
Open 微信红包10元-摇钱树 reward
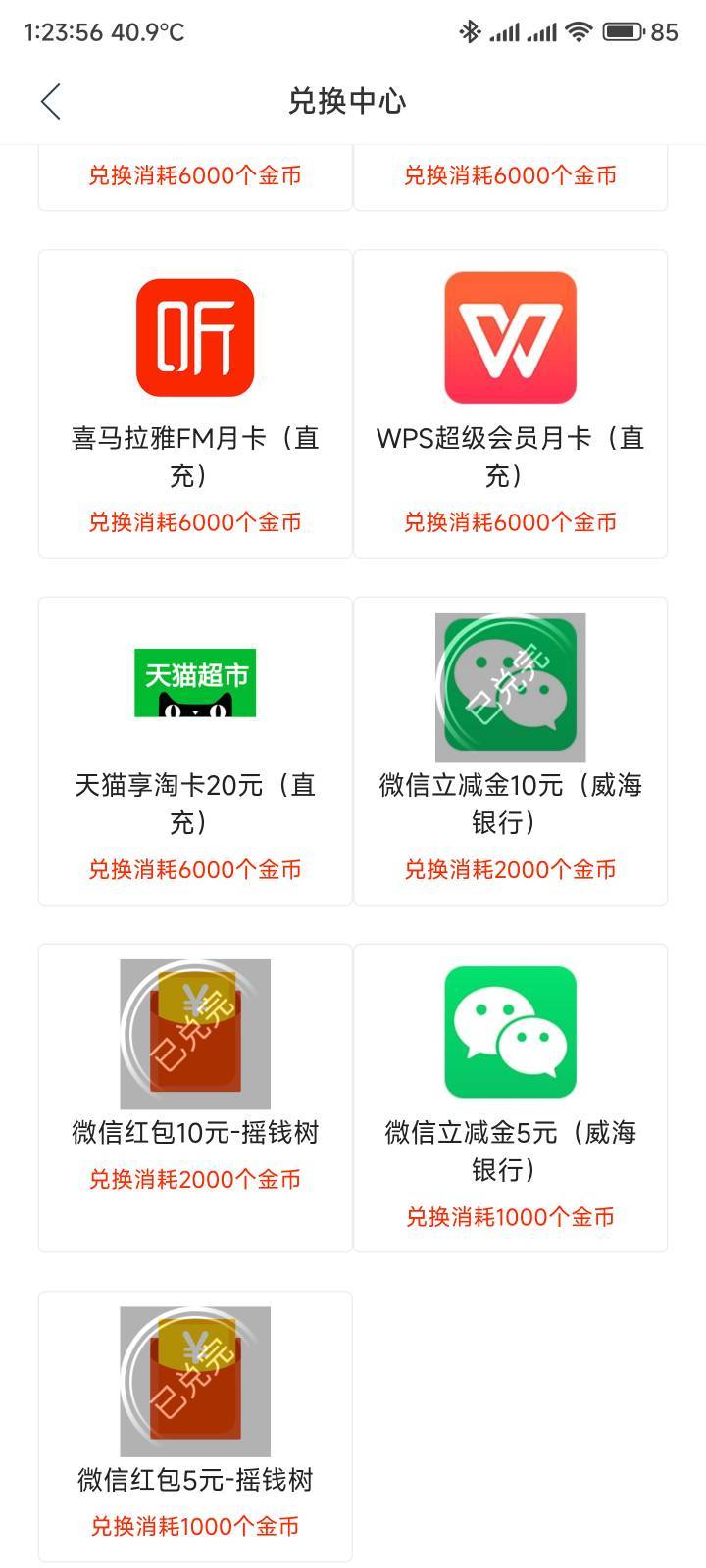tap(195, 1098)
